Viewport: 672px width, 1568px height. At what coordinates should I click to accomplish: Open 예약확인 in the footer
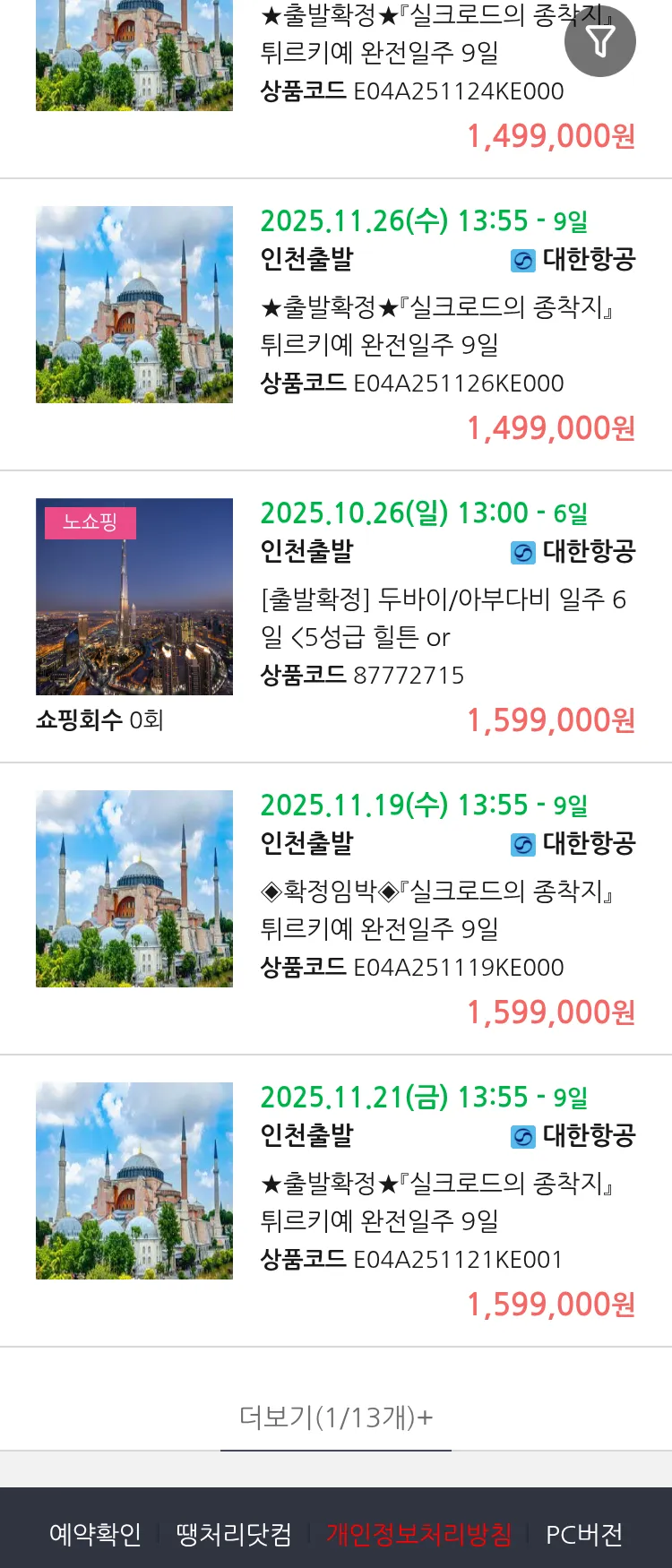(95, 1534)
